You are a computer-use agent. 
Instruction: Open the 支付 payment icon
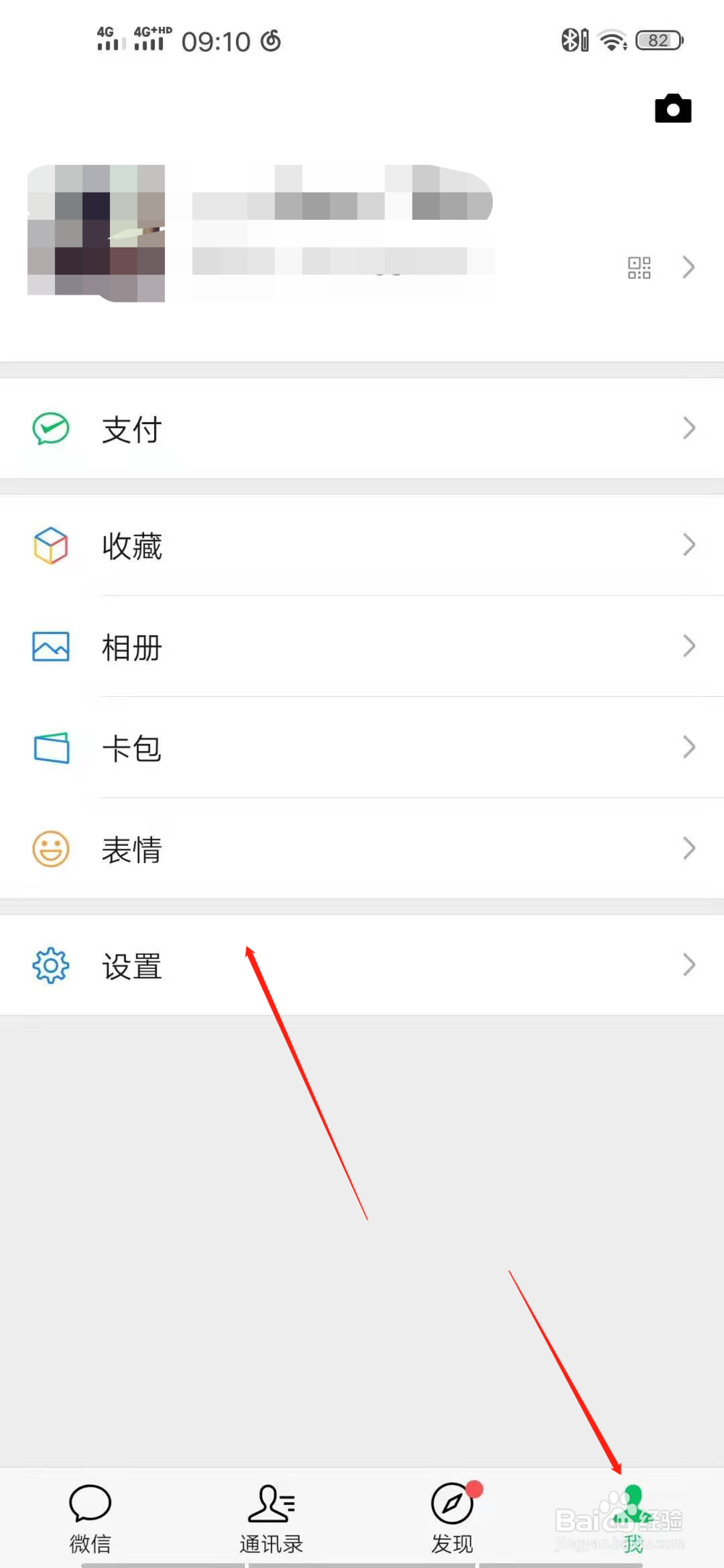50,429
